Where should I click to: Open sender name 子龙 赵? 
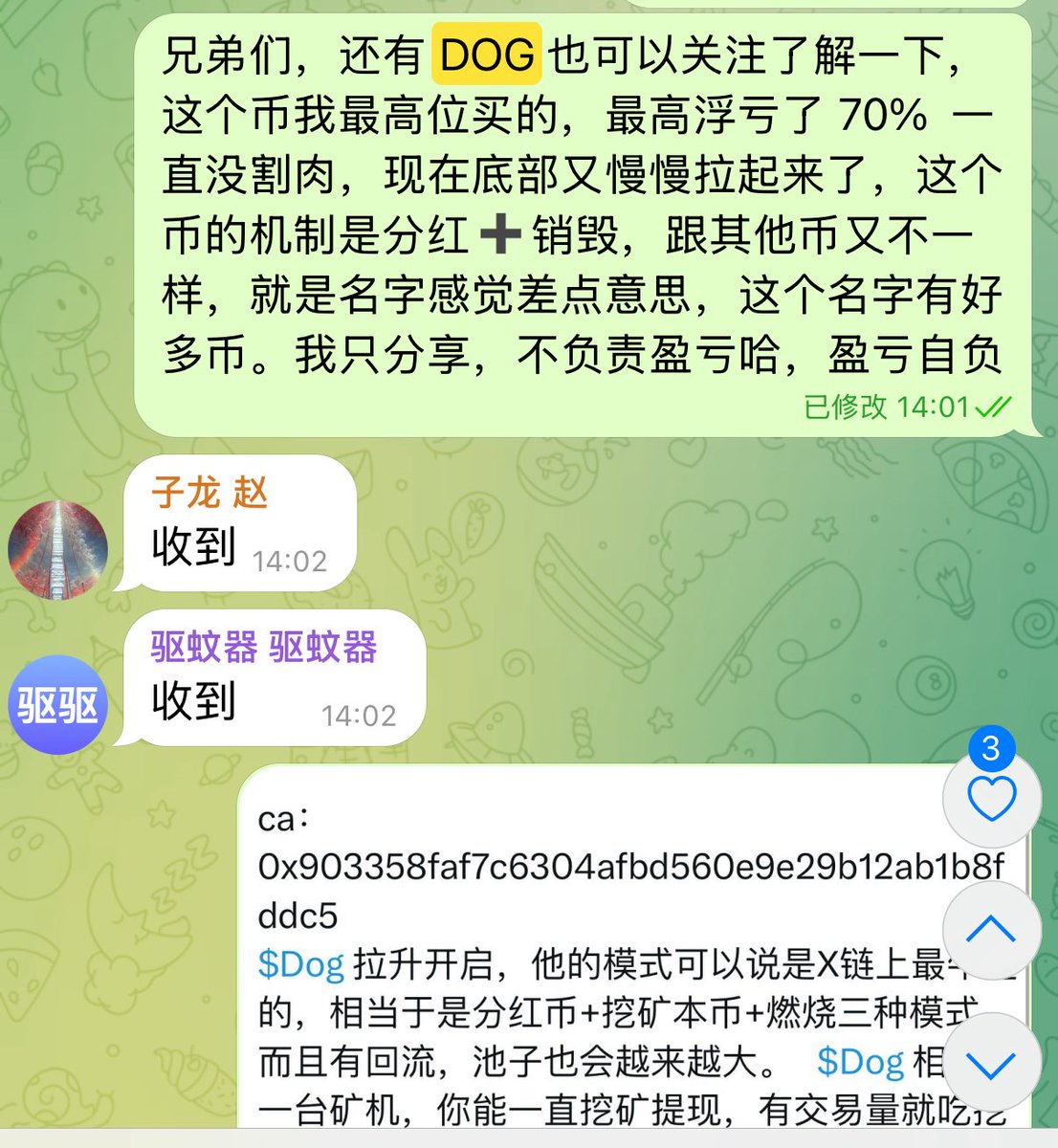coord(209,493)
